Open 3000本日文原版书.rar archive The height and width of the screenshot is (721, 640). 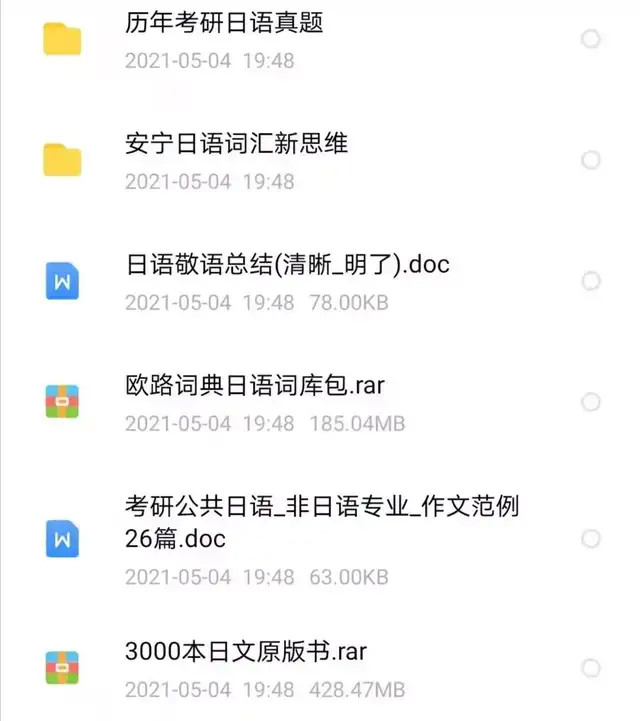[246, 653]
